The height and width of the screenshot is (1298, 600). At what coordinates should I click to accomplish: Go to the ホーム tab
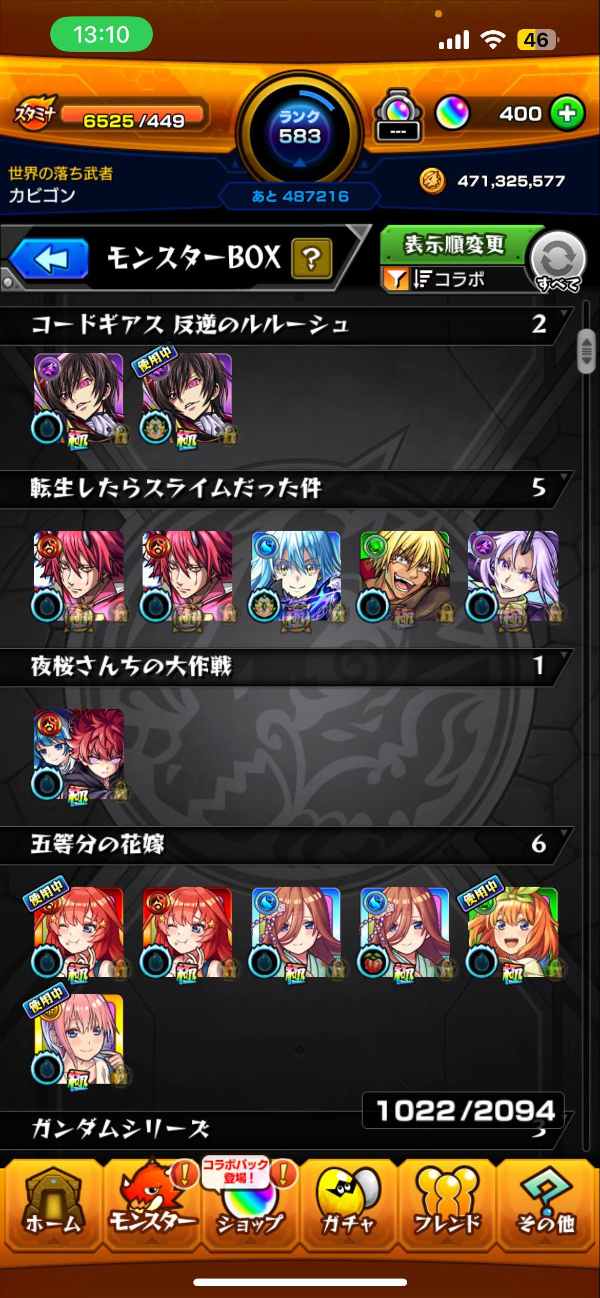52,1208
